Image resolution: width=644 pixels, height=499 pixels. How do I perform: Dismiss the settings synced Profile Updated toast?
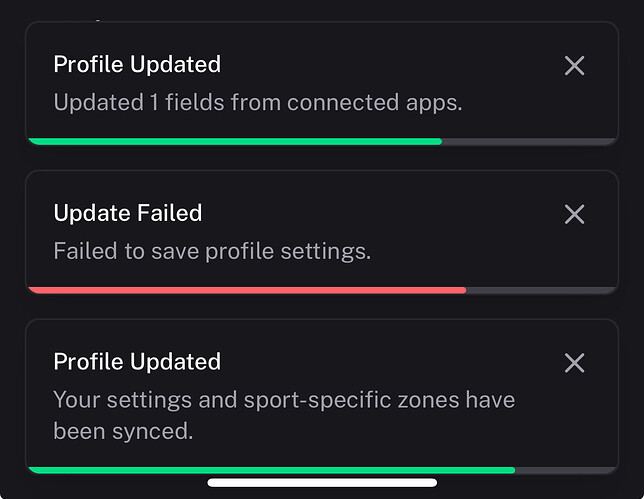pos(574,363)
